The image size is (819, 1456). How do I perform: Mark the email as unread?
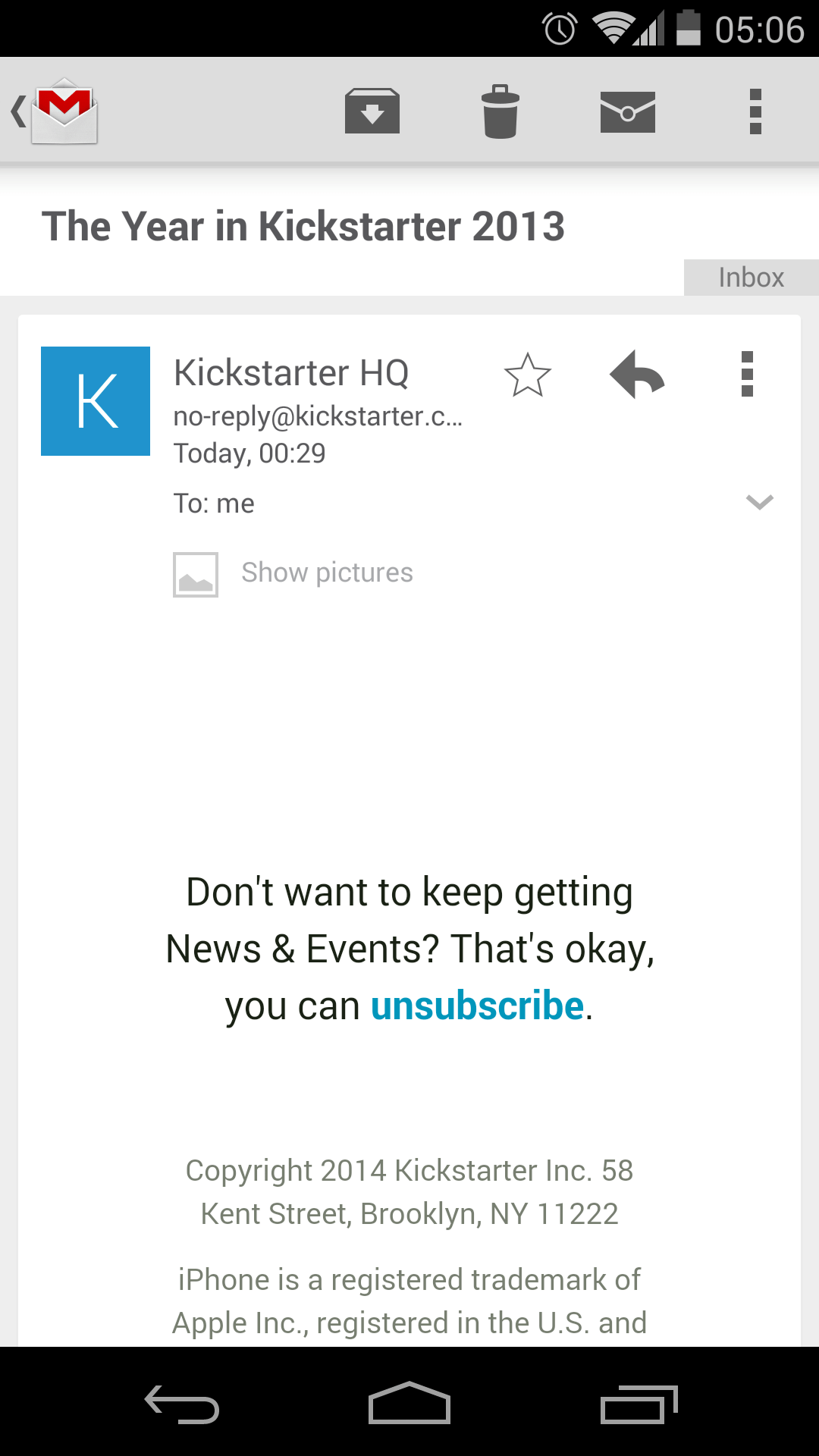click(x=627, y=112)
